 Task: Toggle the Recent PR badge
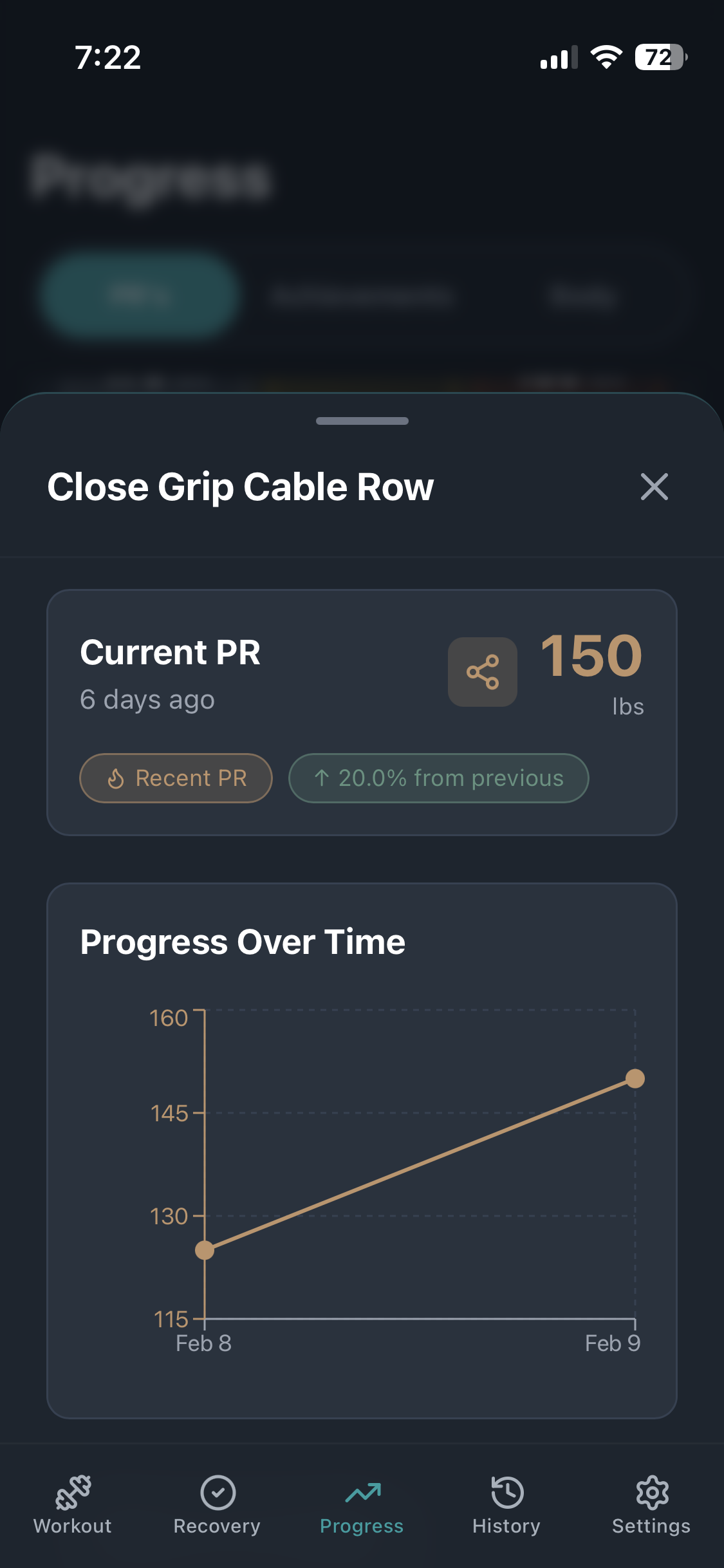tap(175, 778)
